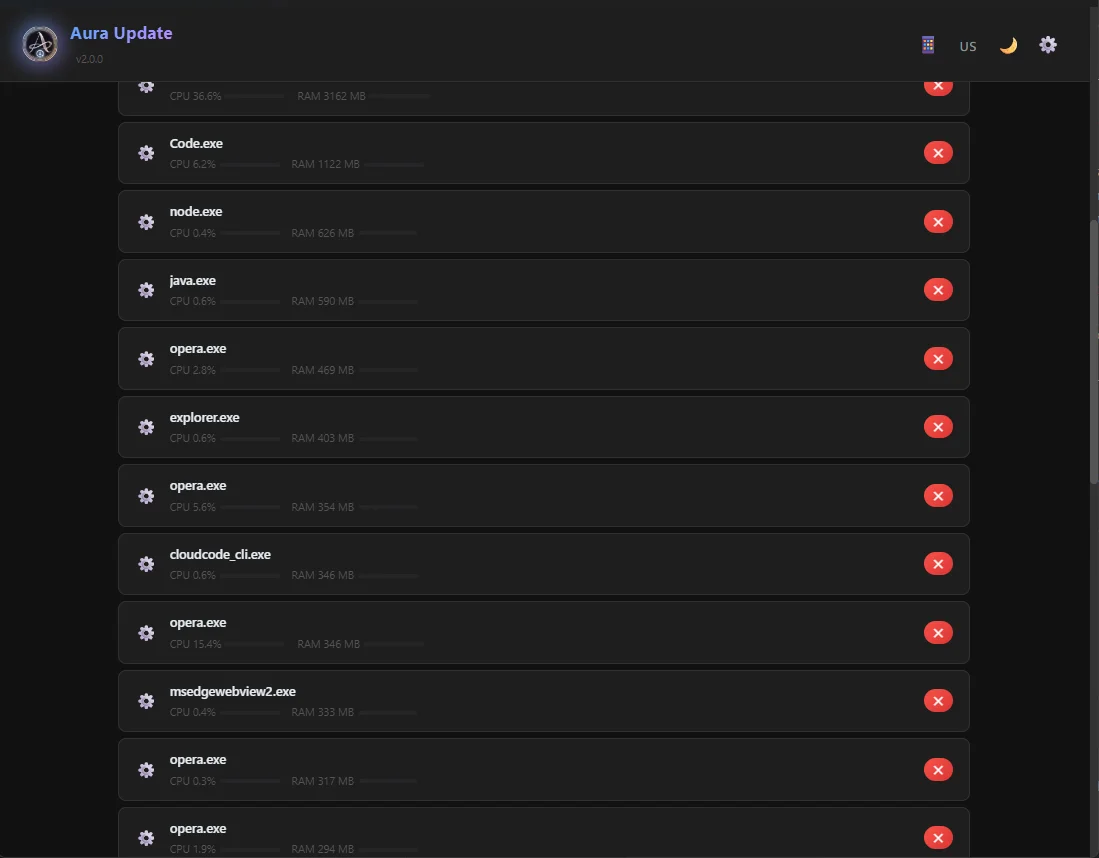Open settings from the header gear icon
This screenshot has width=1099, height=858.
pos(1048,45)
